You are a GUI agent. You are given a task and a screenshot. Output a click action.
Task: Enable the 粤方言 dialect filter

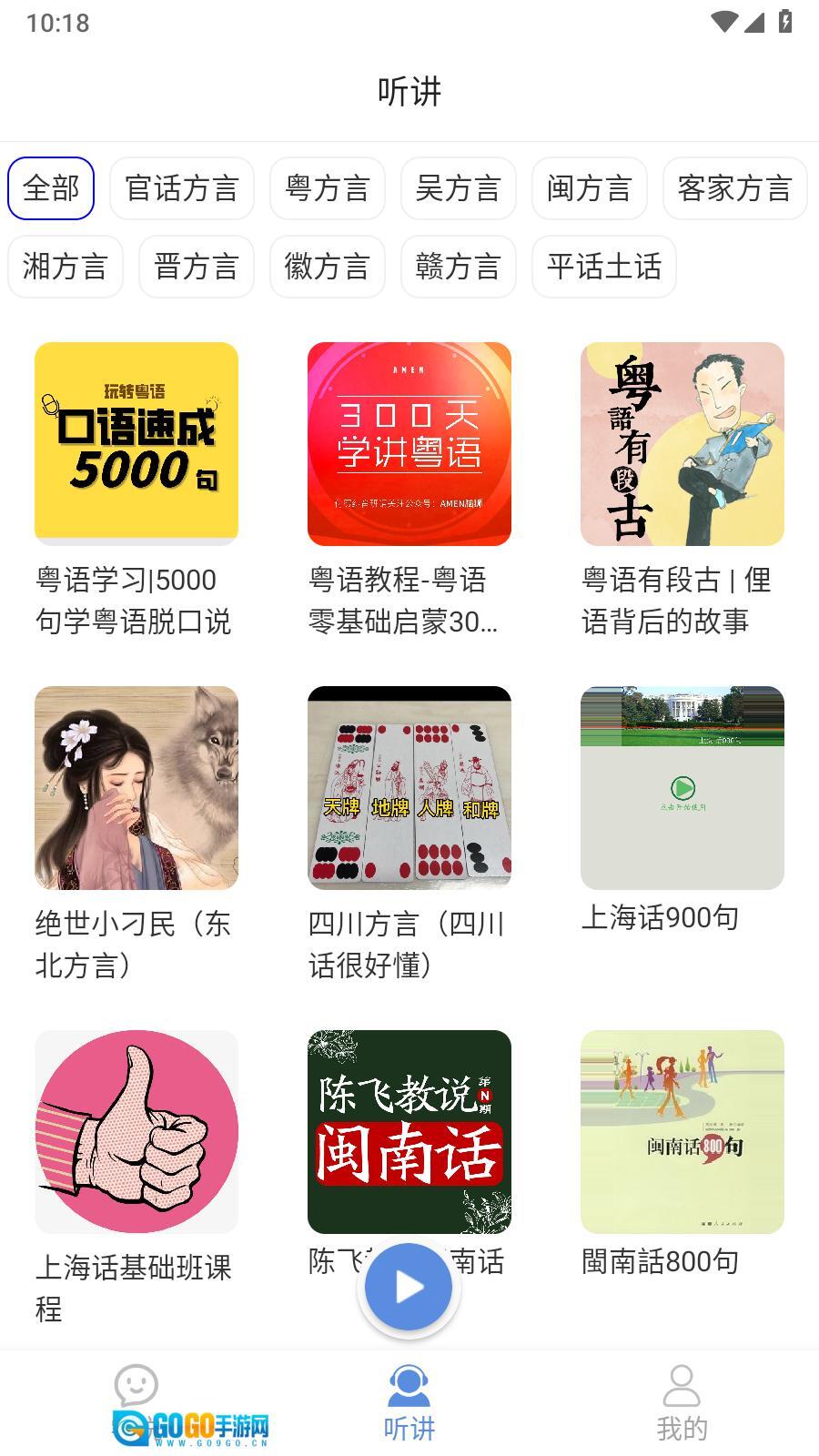coord(327,187)
